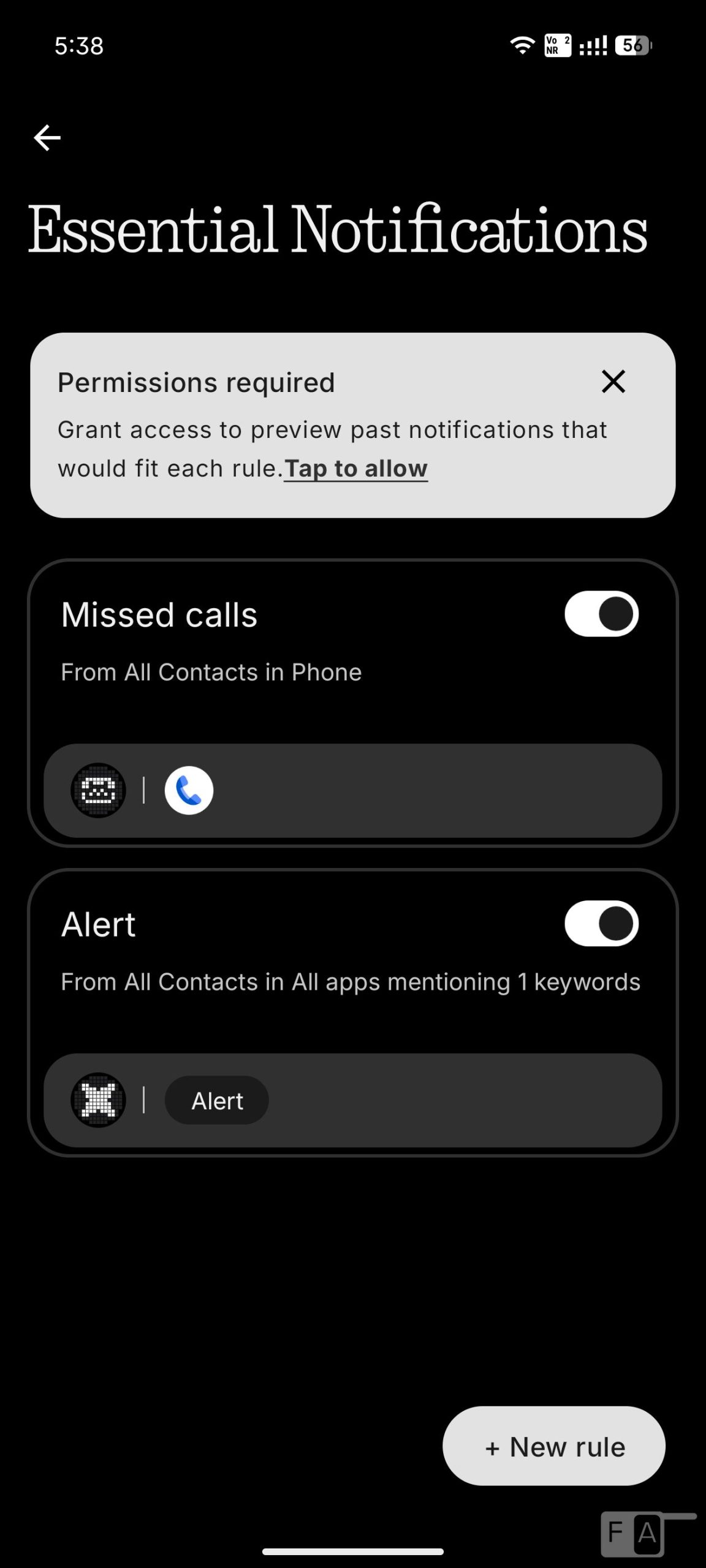Tap to allow notification access

tap(355, 469)
